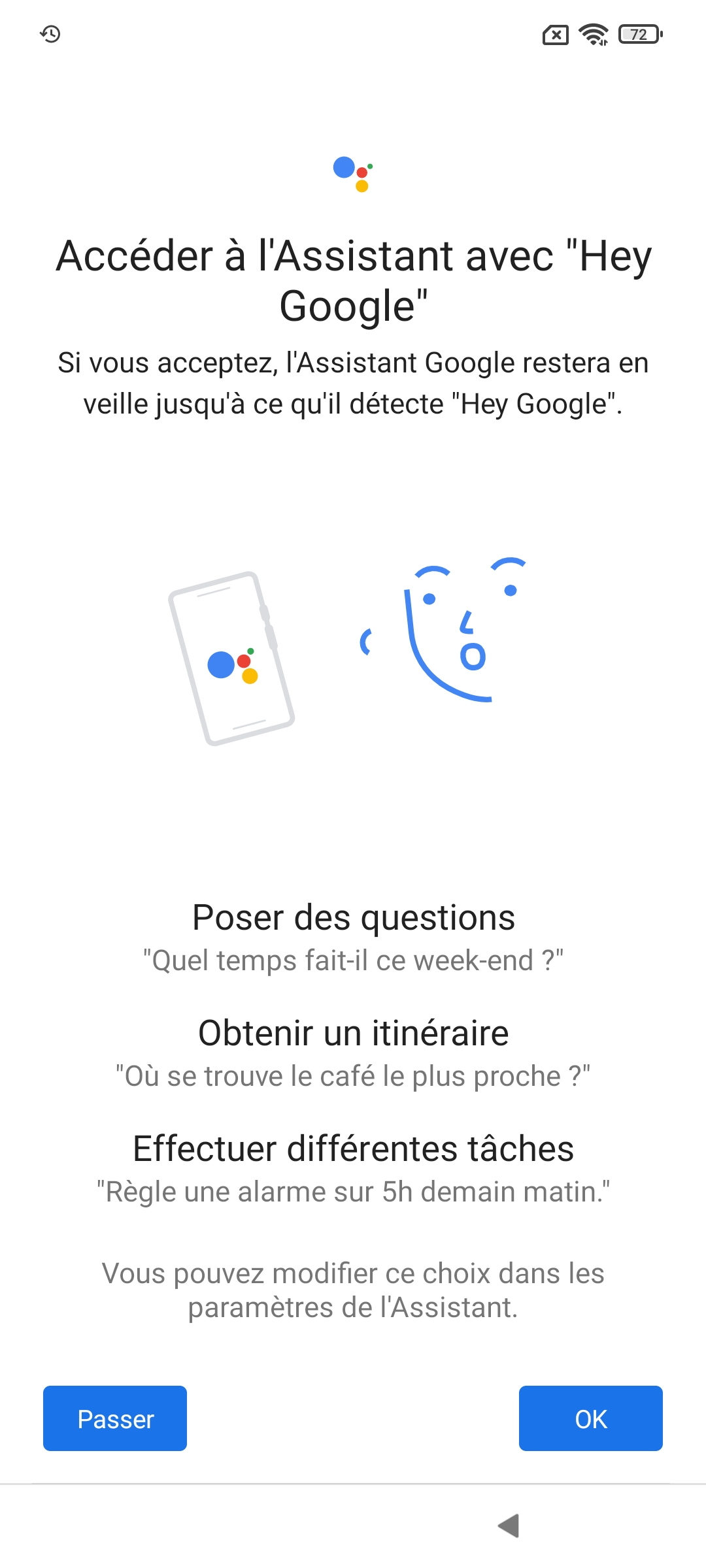Go back using the system back arrow

pos(509,1526)
